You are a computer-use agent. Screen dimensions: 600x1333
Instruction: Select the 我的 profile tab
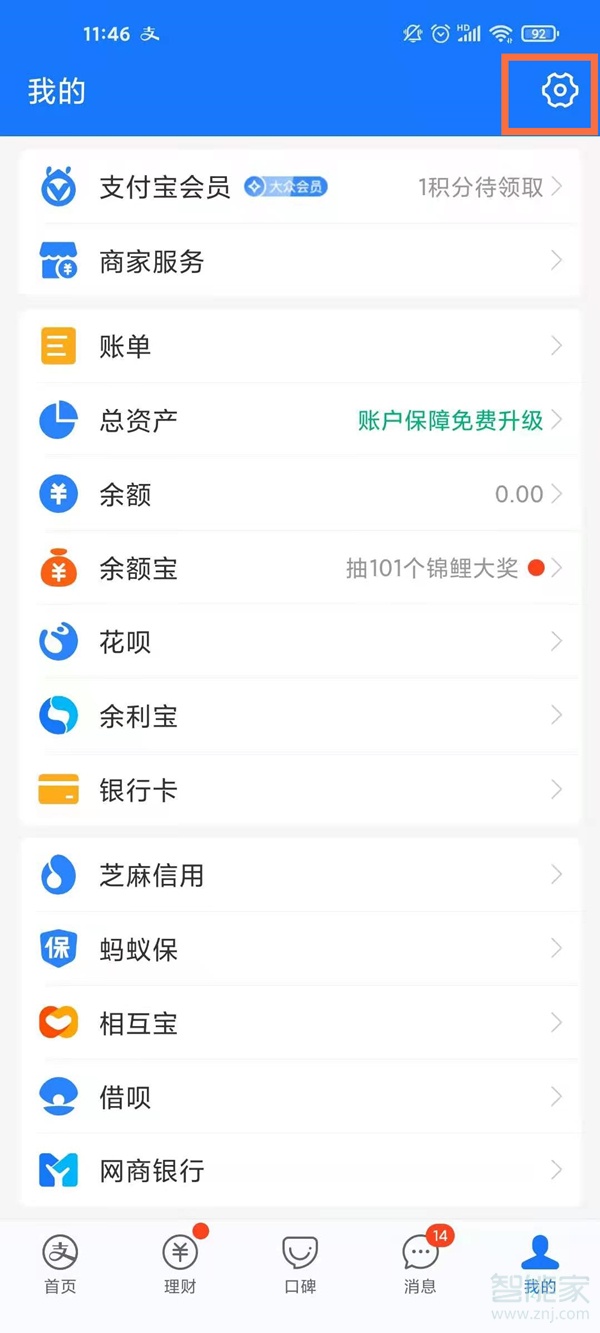coord(540,1265)
